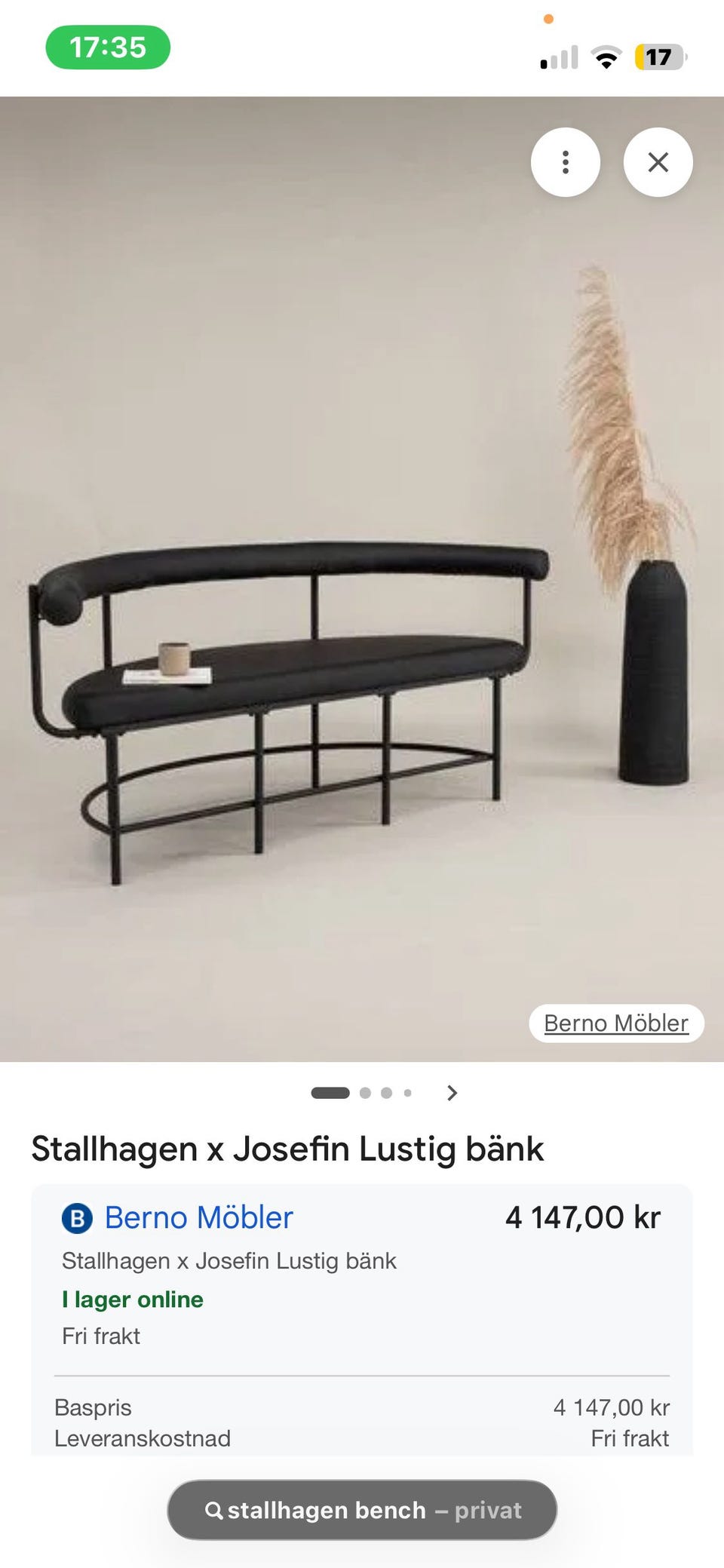Advance to next image with the right chevron
The width and height of the screenshot is (724, 1568).
point(452,1093)
